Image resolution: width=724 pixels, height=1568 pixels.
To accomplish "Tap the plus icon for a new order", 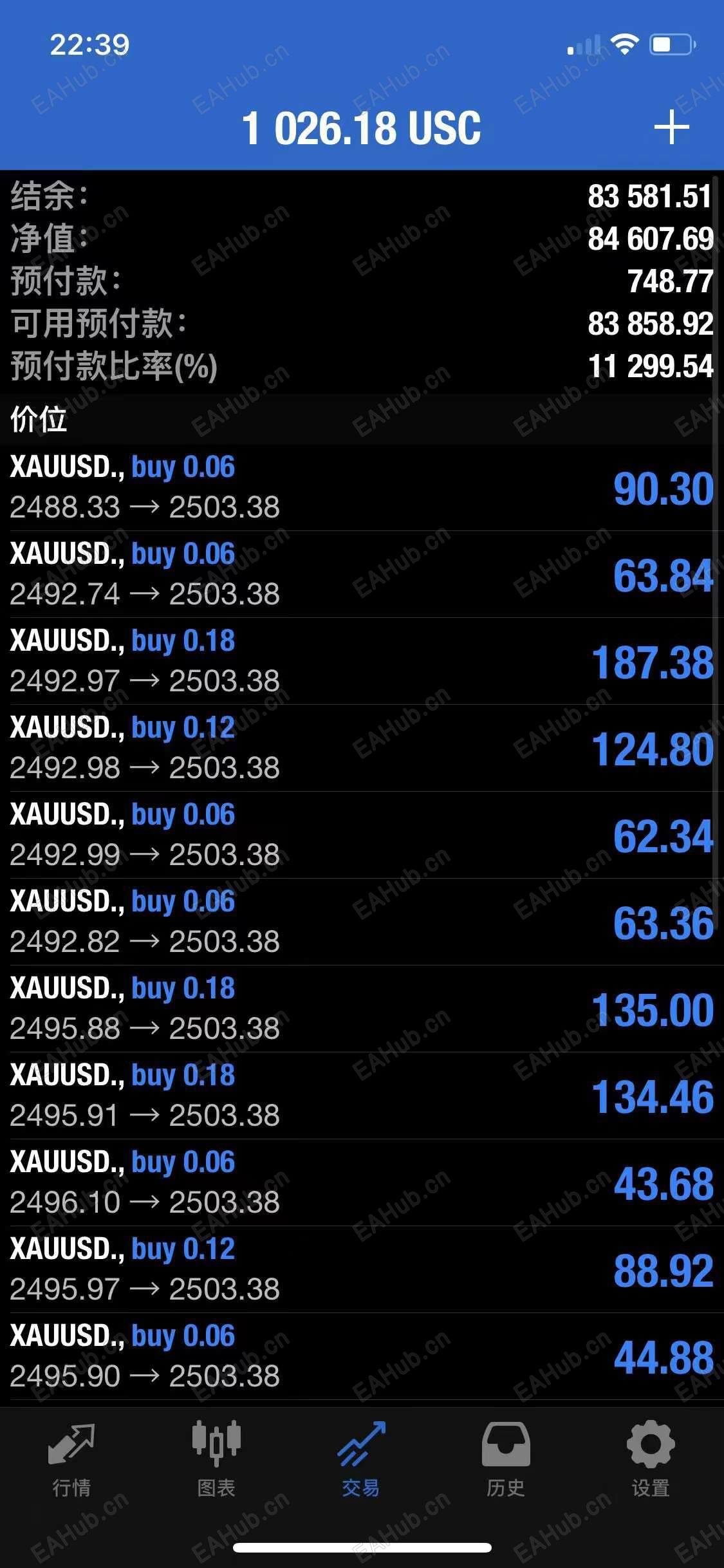I will (671, 127).
